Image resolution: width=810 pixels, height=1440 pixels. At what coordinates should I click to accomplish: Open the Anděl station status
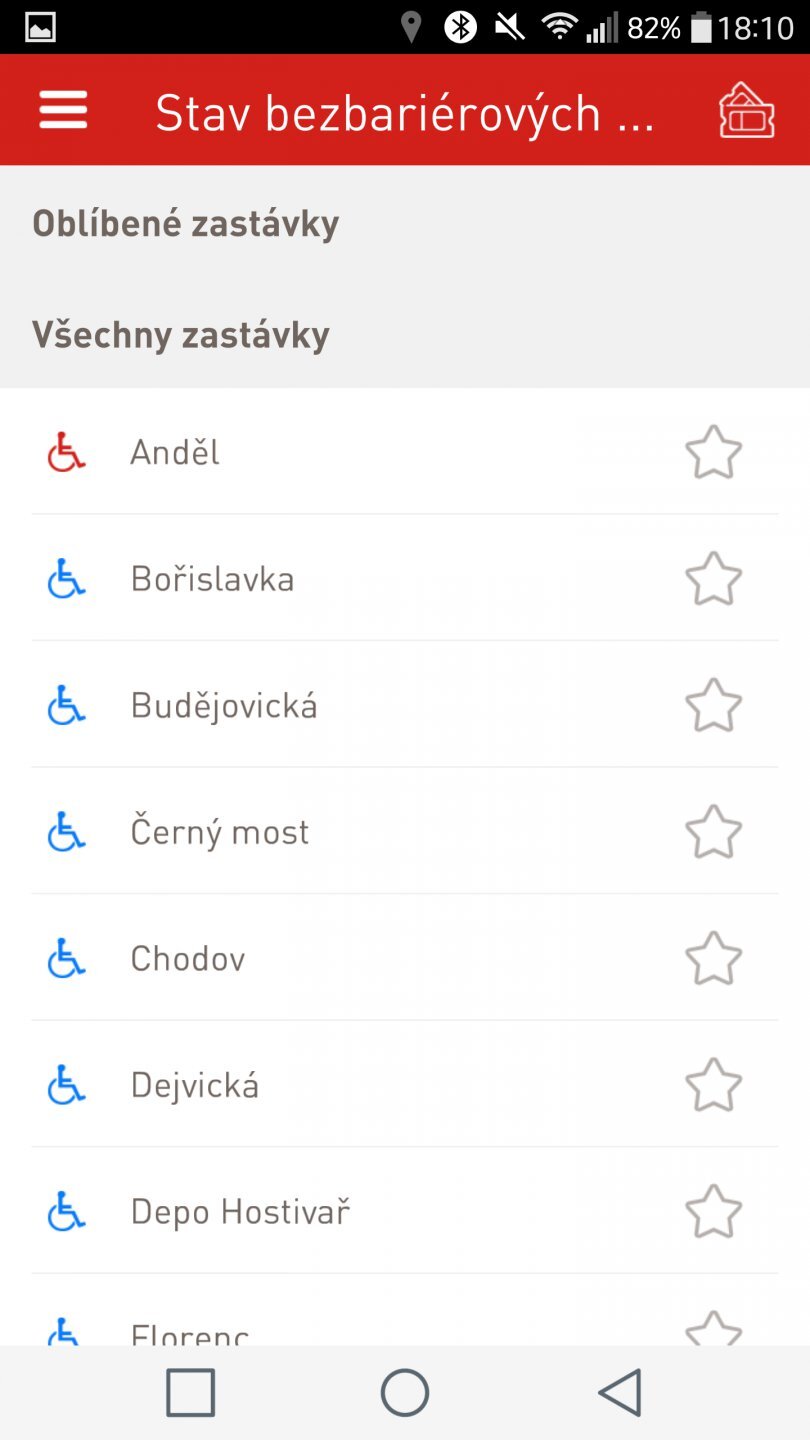pos(175,453)
